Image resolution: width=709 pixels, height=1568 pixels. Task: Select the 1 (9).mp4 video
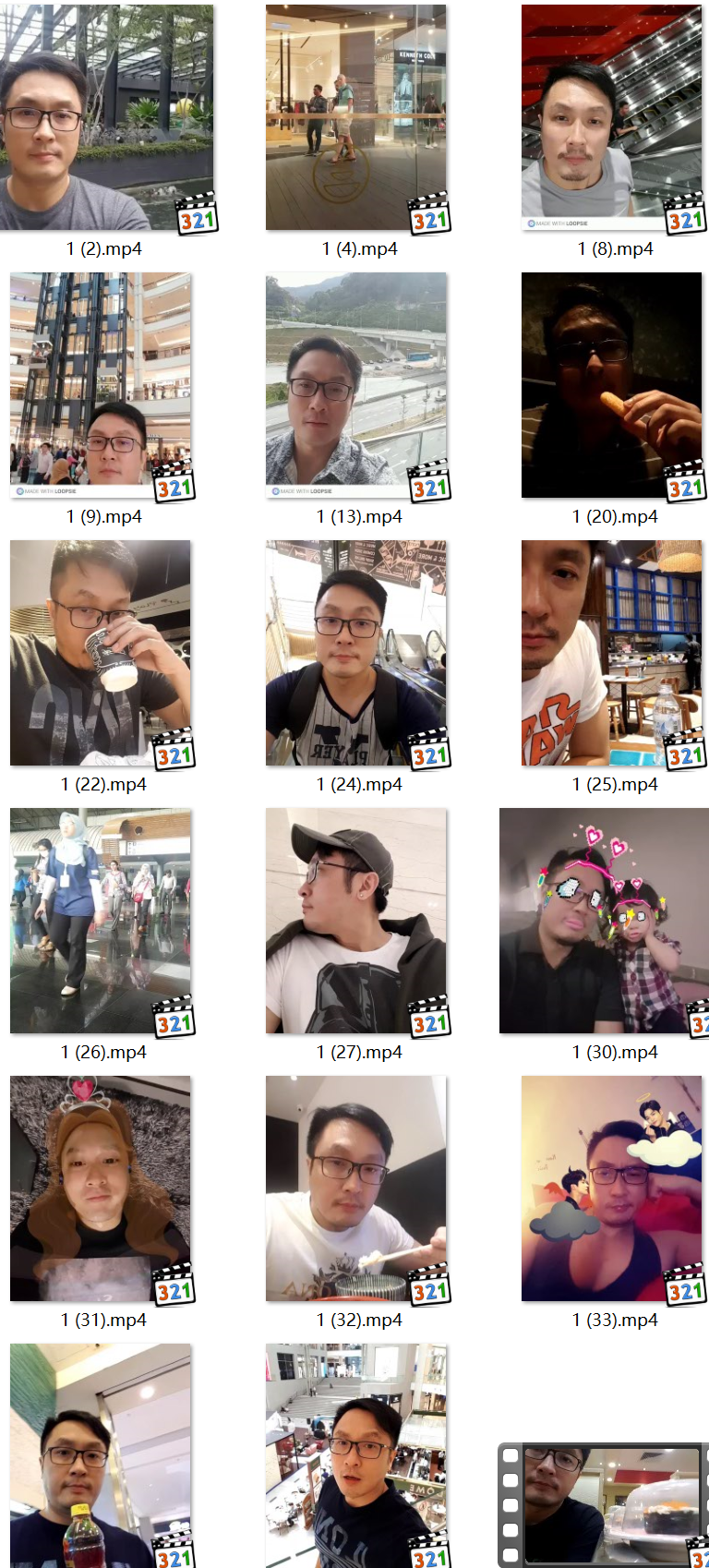[x=101, y=384]
